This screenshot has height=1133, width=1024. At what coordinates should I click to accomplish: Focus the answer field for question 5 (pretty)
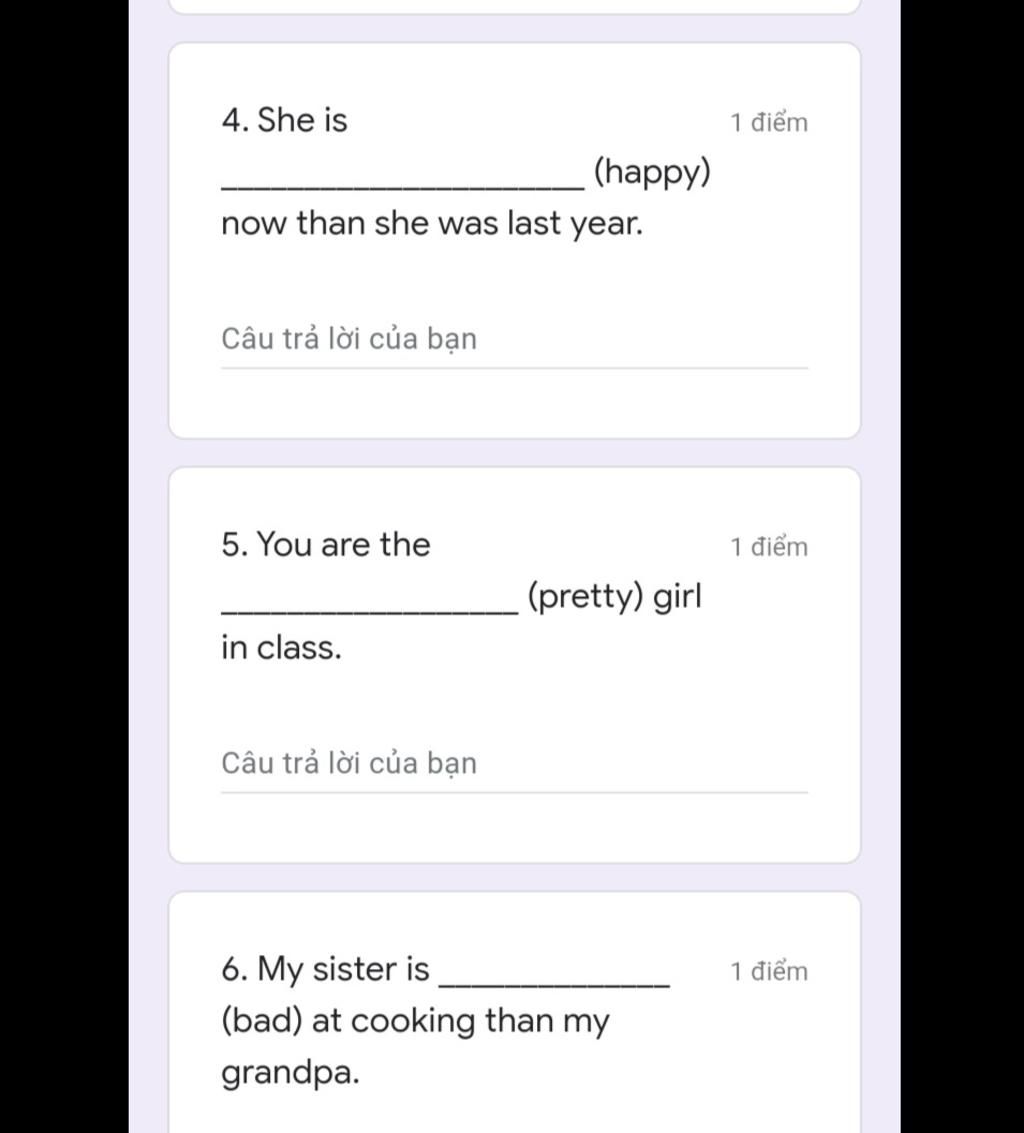(x=513, y=764)
